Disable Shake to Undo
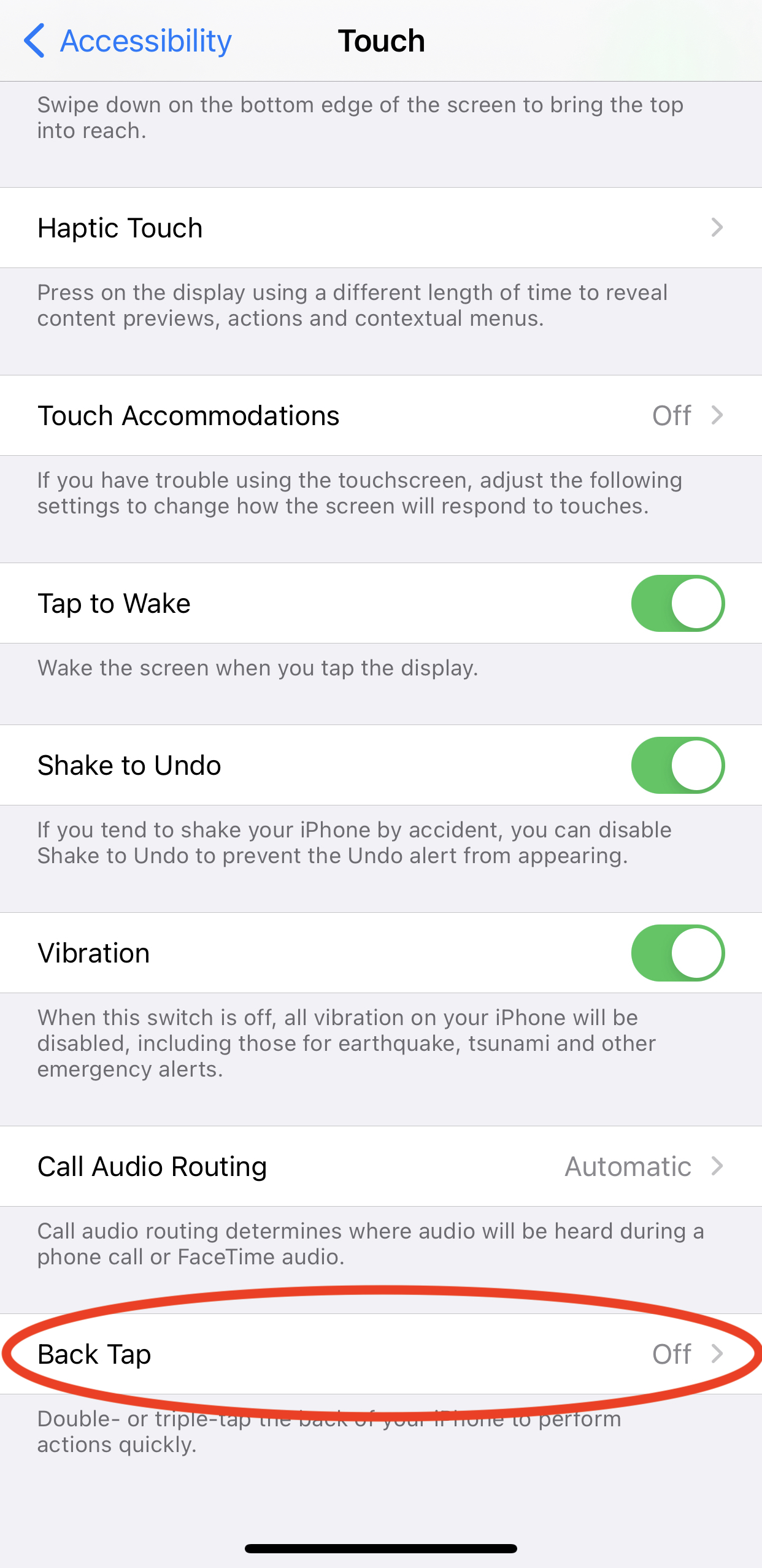This screenshot has width=762, height=1568. tap(677, 765)
